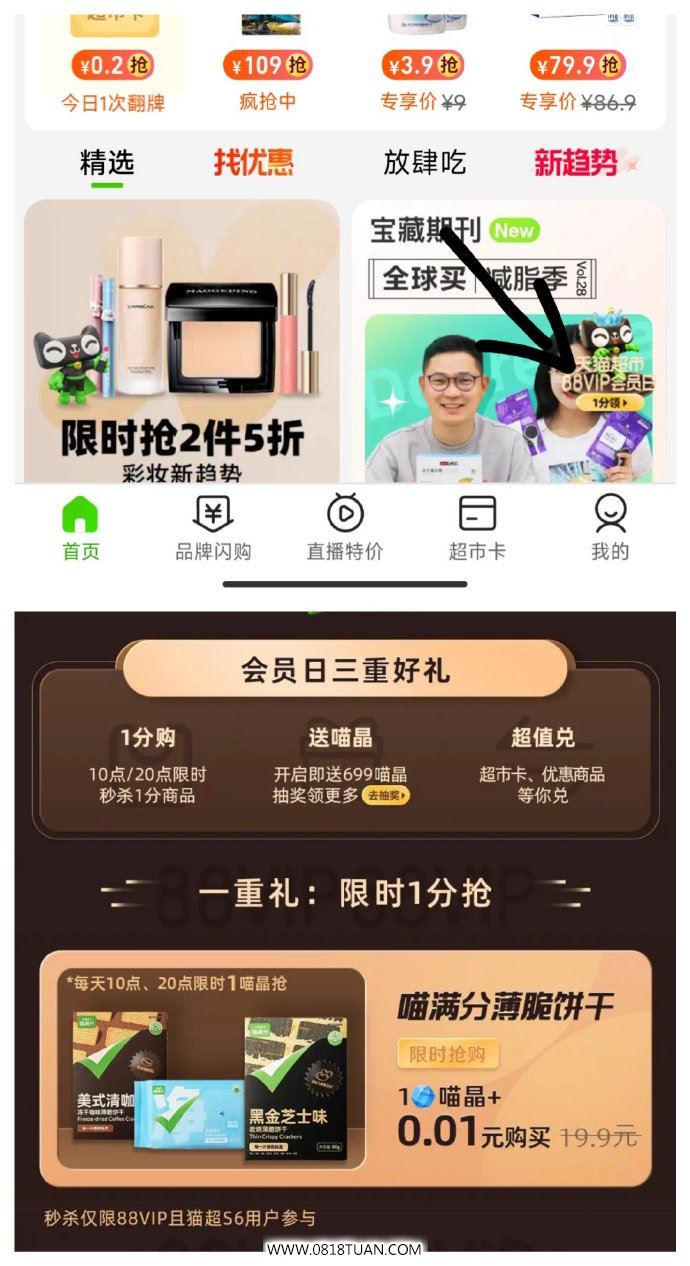Go to 品牌闪购 in bottom navigation

point(213,528)
